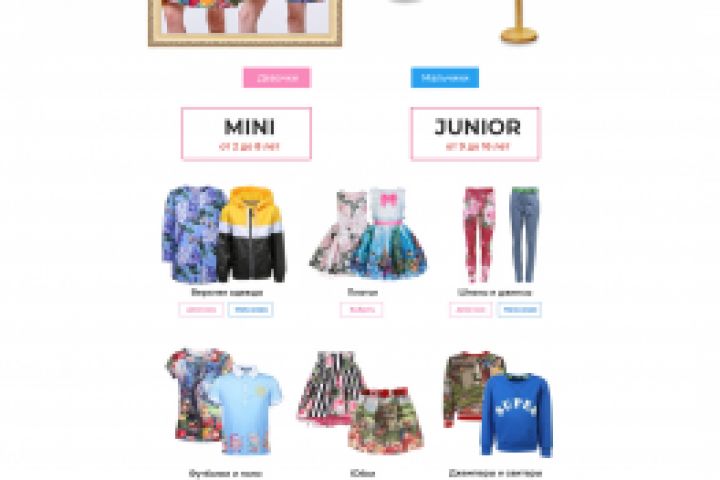
Task: Open the Штаны и джинсы category picture
Action: click(x=499, y=234)
